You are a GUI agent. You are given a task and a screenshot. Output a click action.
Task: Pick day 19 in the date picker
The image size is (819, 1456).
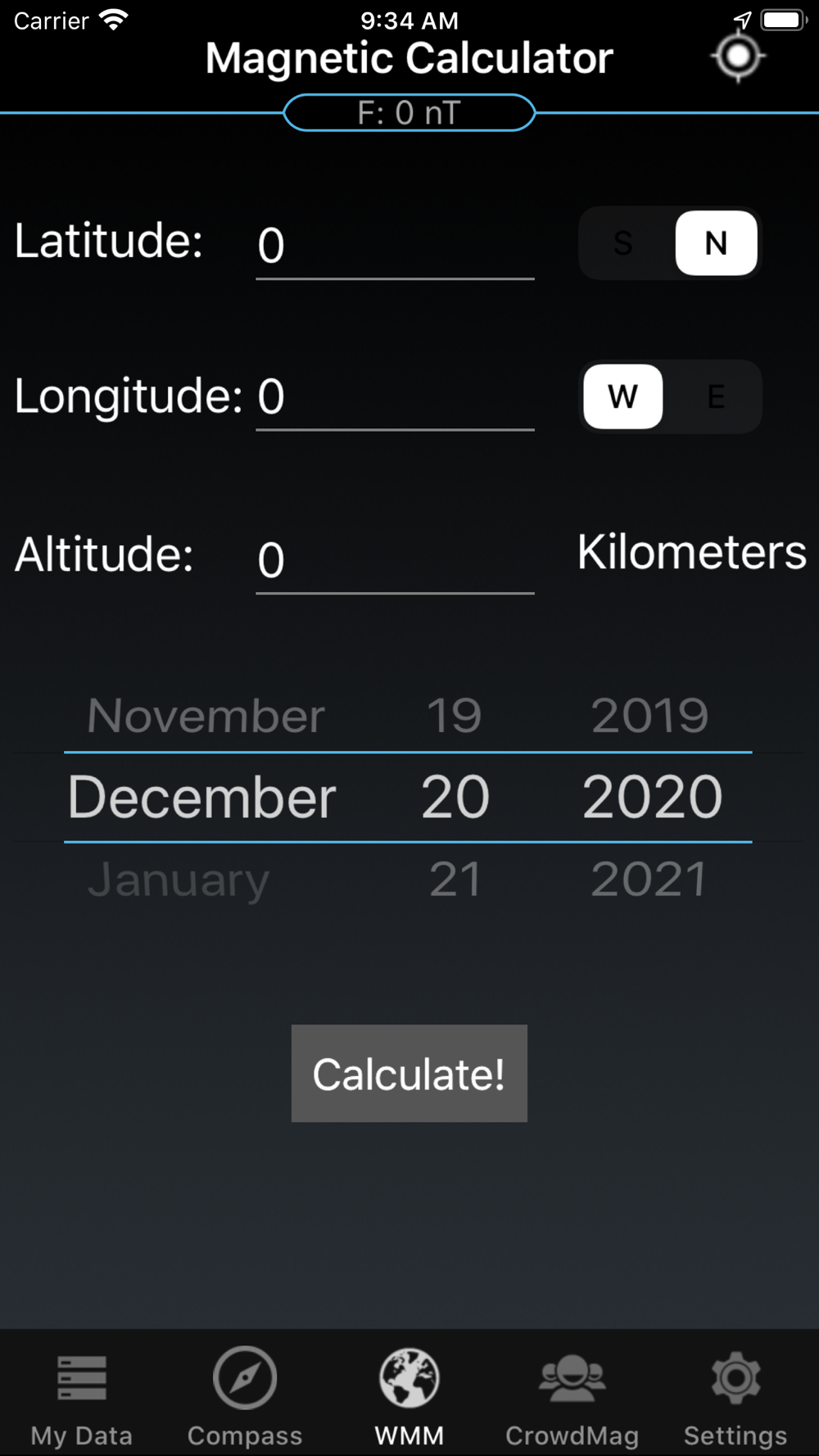point(455,716)
